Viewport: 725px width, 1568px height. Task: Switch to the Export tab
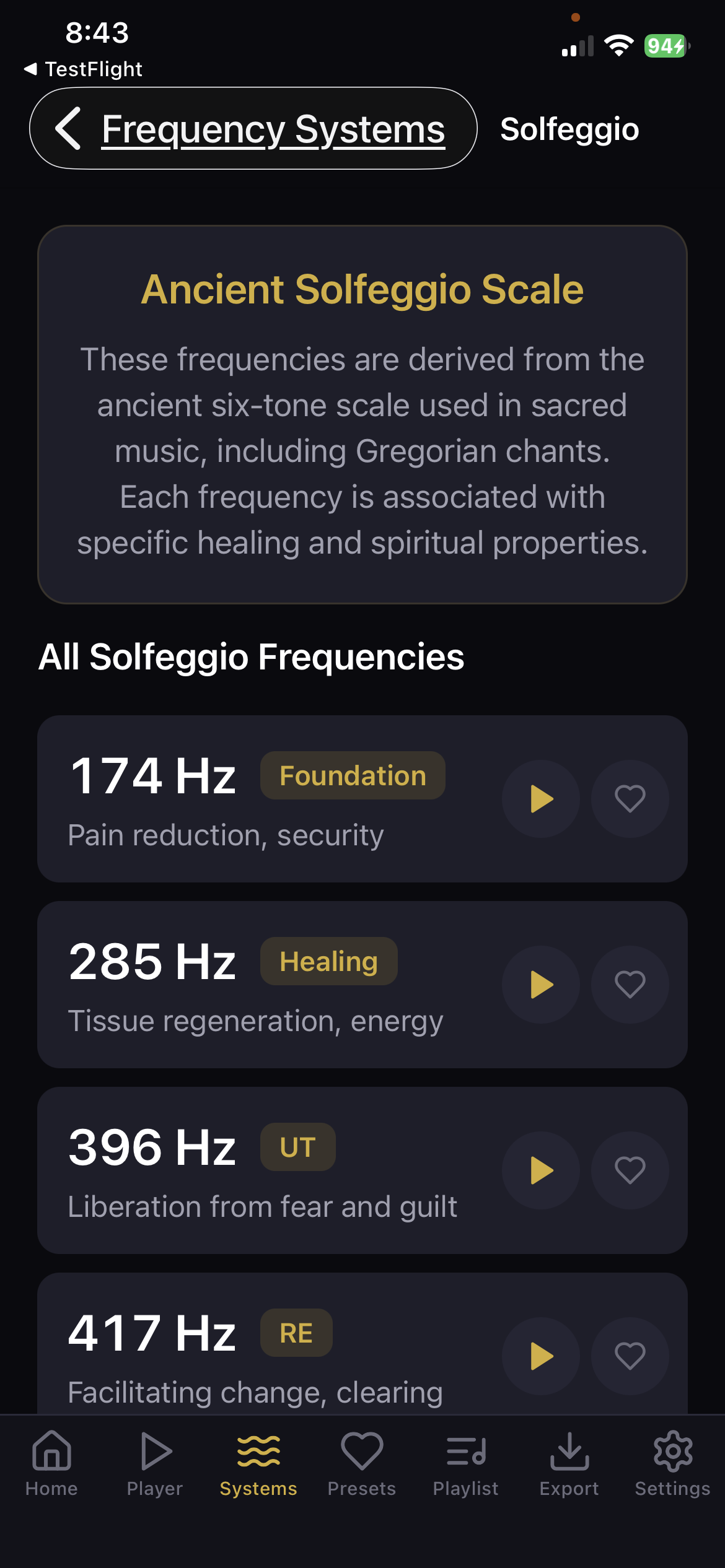point(569,1463)
